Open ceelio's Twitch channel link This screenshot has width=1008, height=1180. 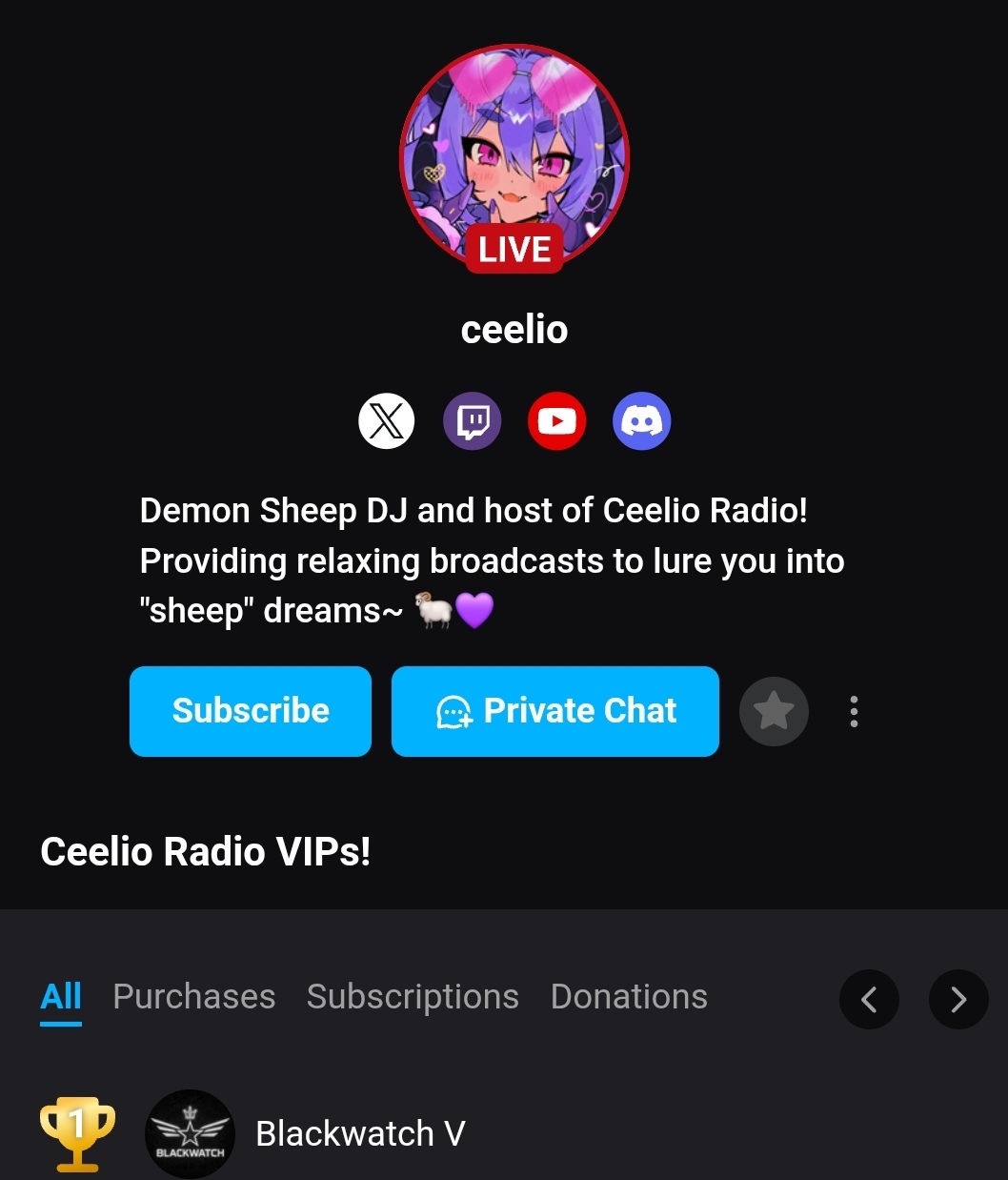pyautogui.click(x=473, y=420)
